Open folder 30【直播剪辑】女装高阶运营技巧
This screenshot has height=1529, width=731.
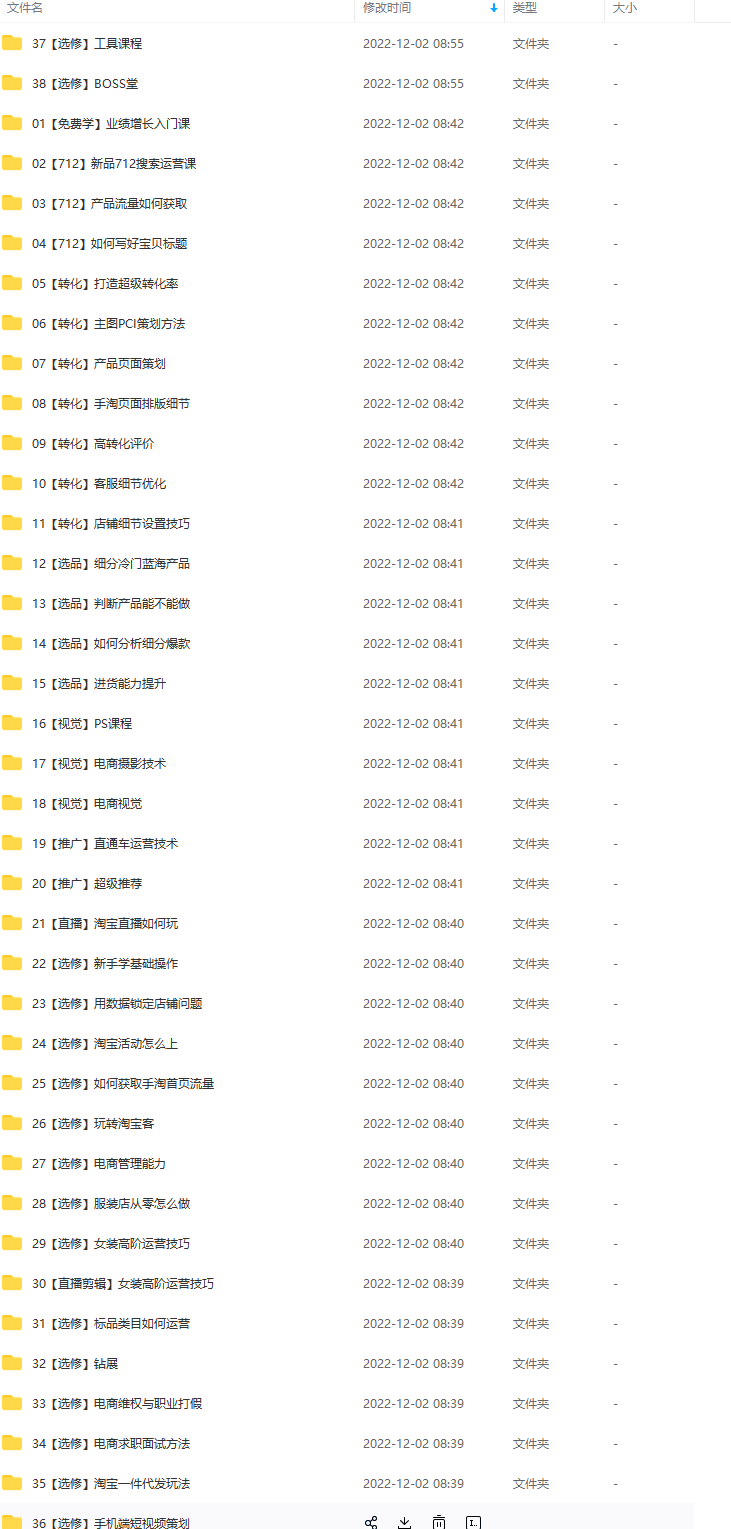click(123, 1284)
